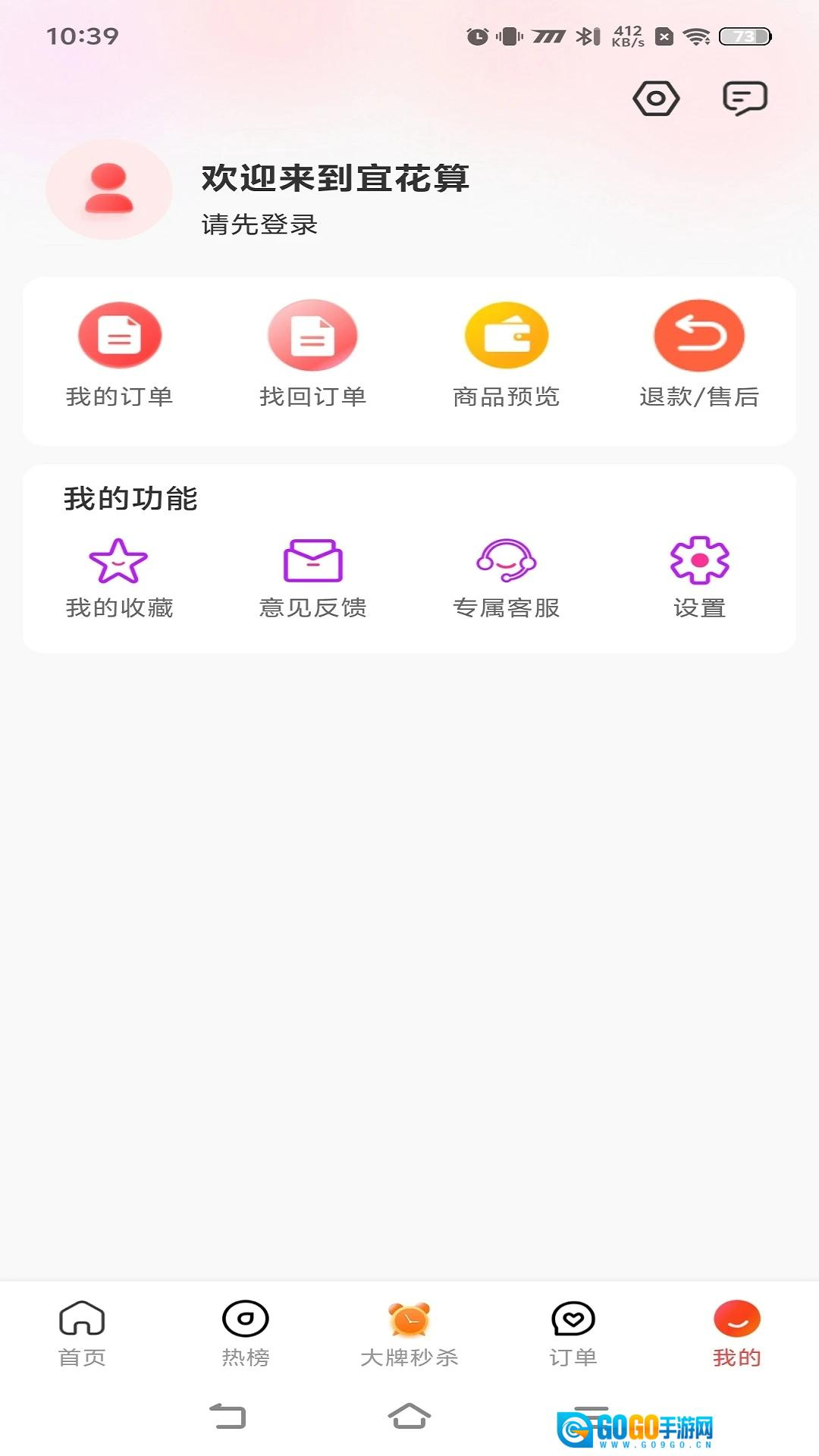Select the 我的 tab
The image size is (819, 1456).
(x=736, y=1333)
